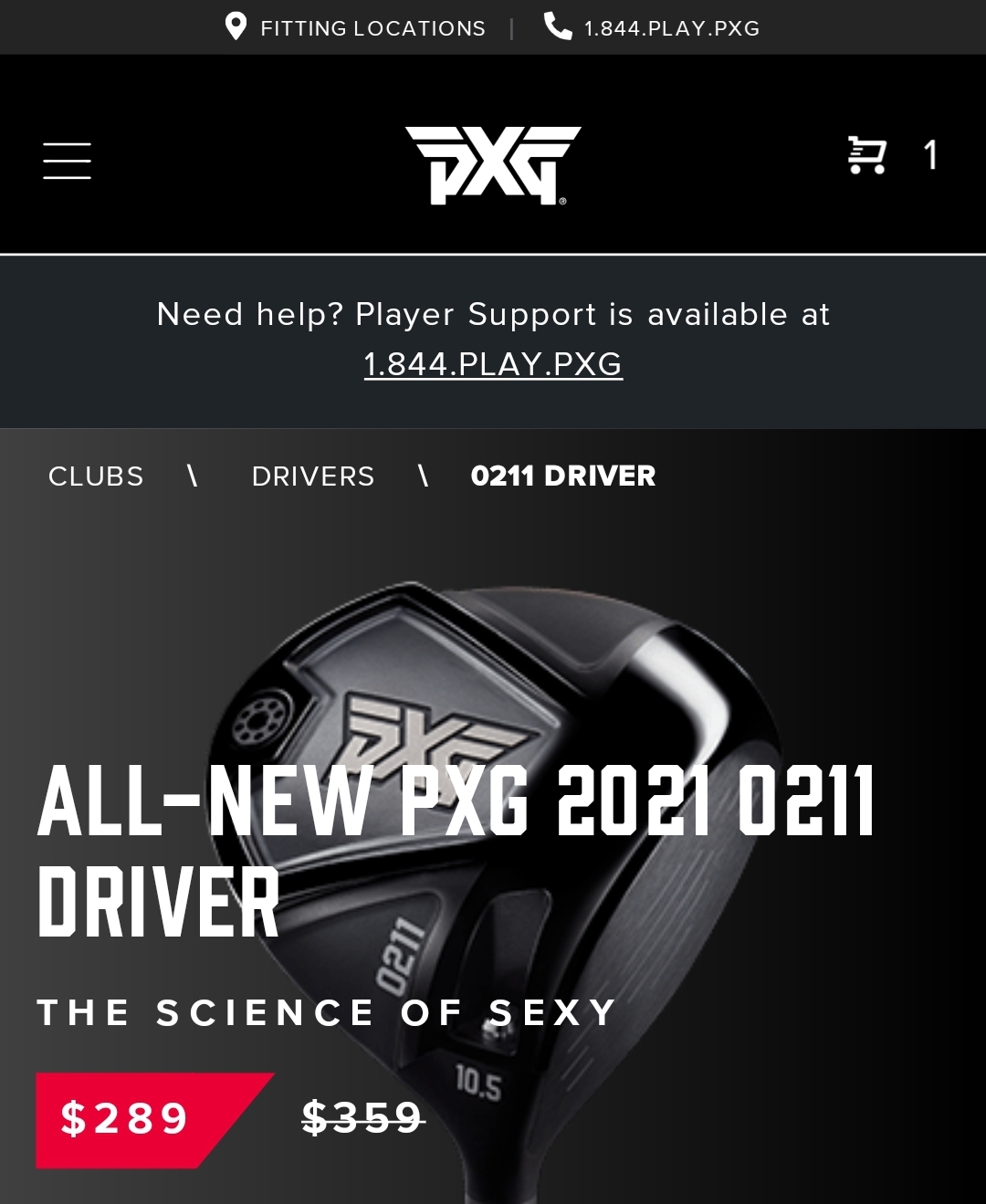Viewport: 986px width, 1204px height.
Task: Go to the PXG home page logo
Action: coord(493,164)
